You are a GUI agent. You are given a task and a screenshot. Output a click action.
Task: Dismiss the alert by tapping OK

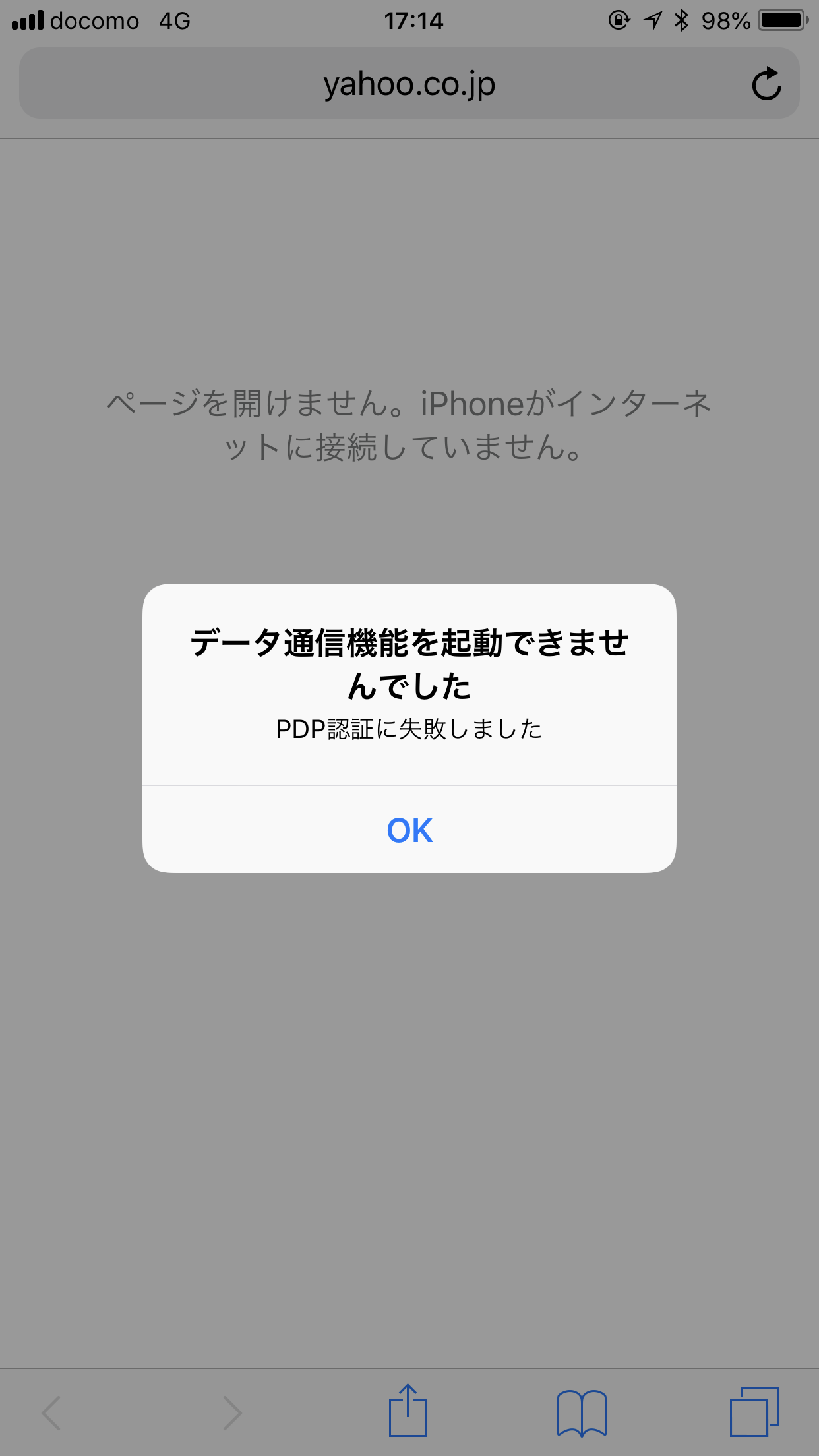click(x=409, y=830)
